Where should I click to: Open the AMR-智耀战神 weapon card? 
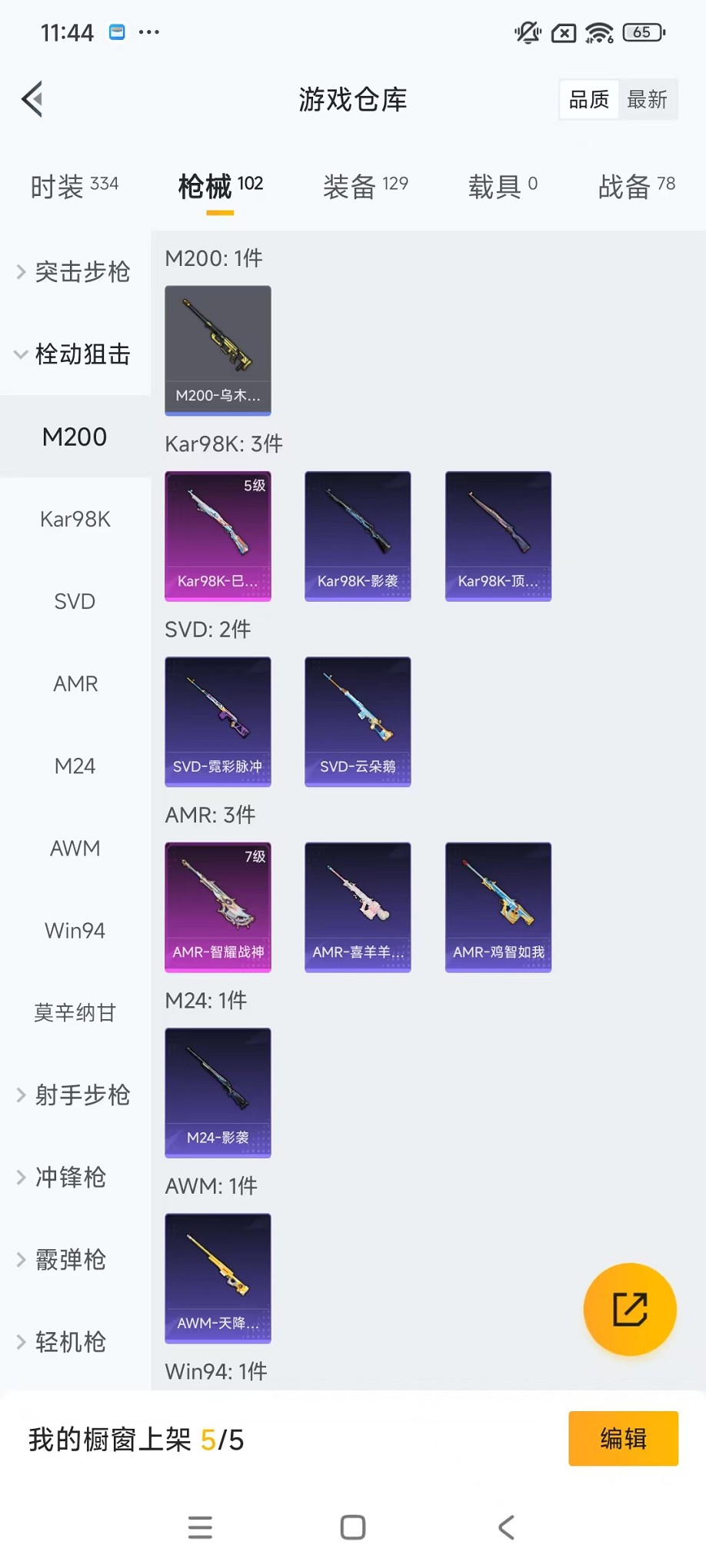coord(218,907)
